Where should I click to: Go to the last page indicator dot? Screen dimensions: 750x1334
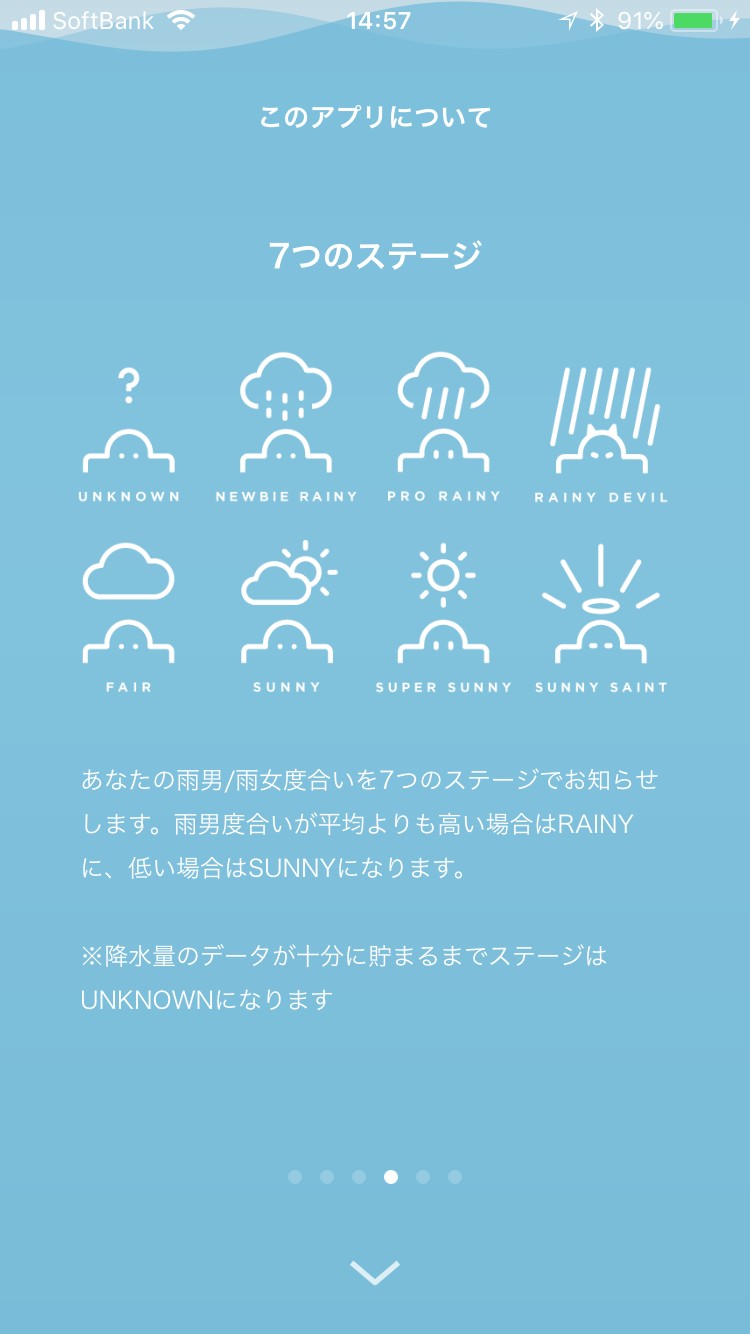[x=455, y=1177]
